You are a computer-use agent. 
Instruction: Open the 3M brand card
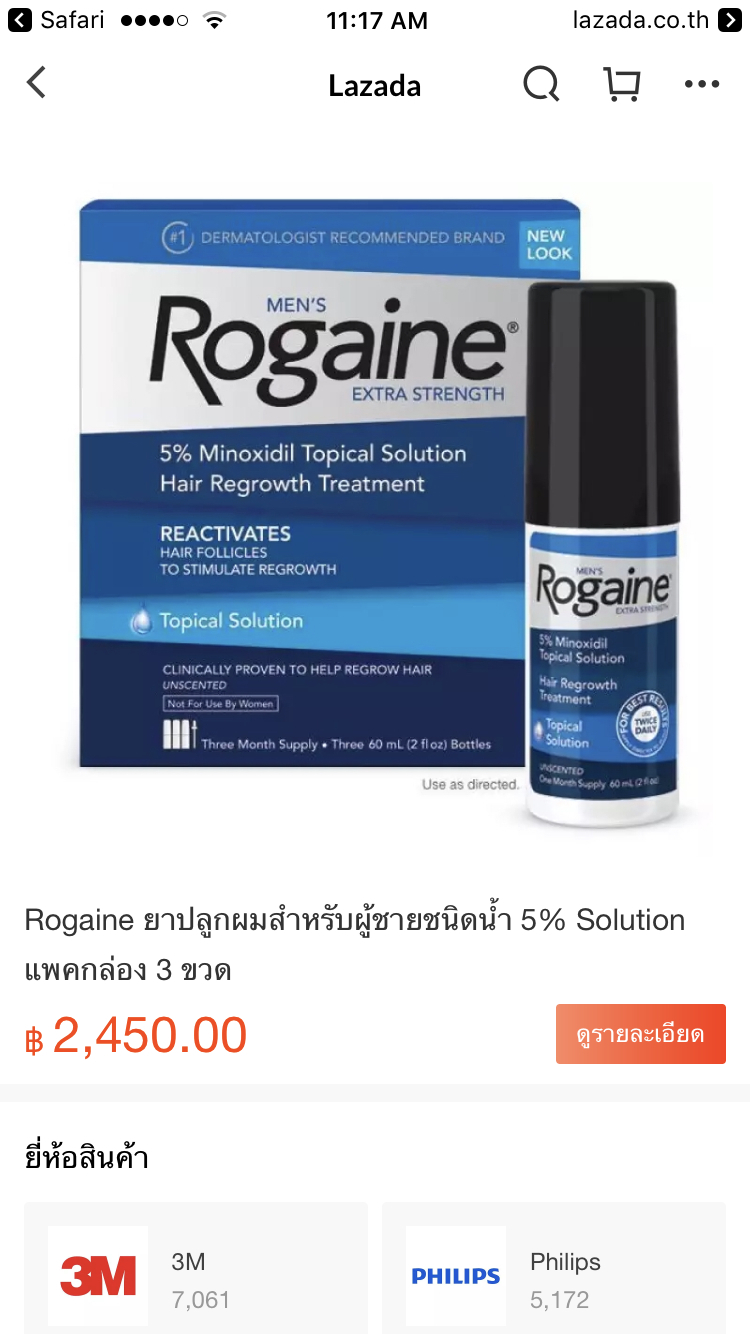click(x=196, y=1272)
